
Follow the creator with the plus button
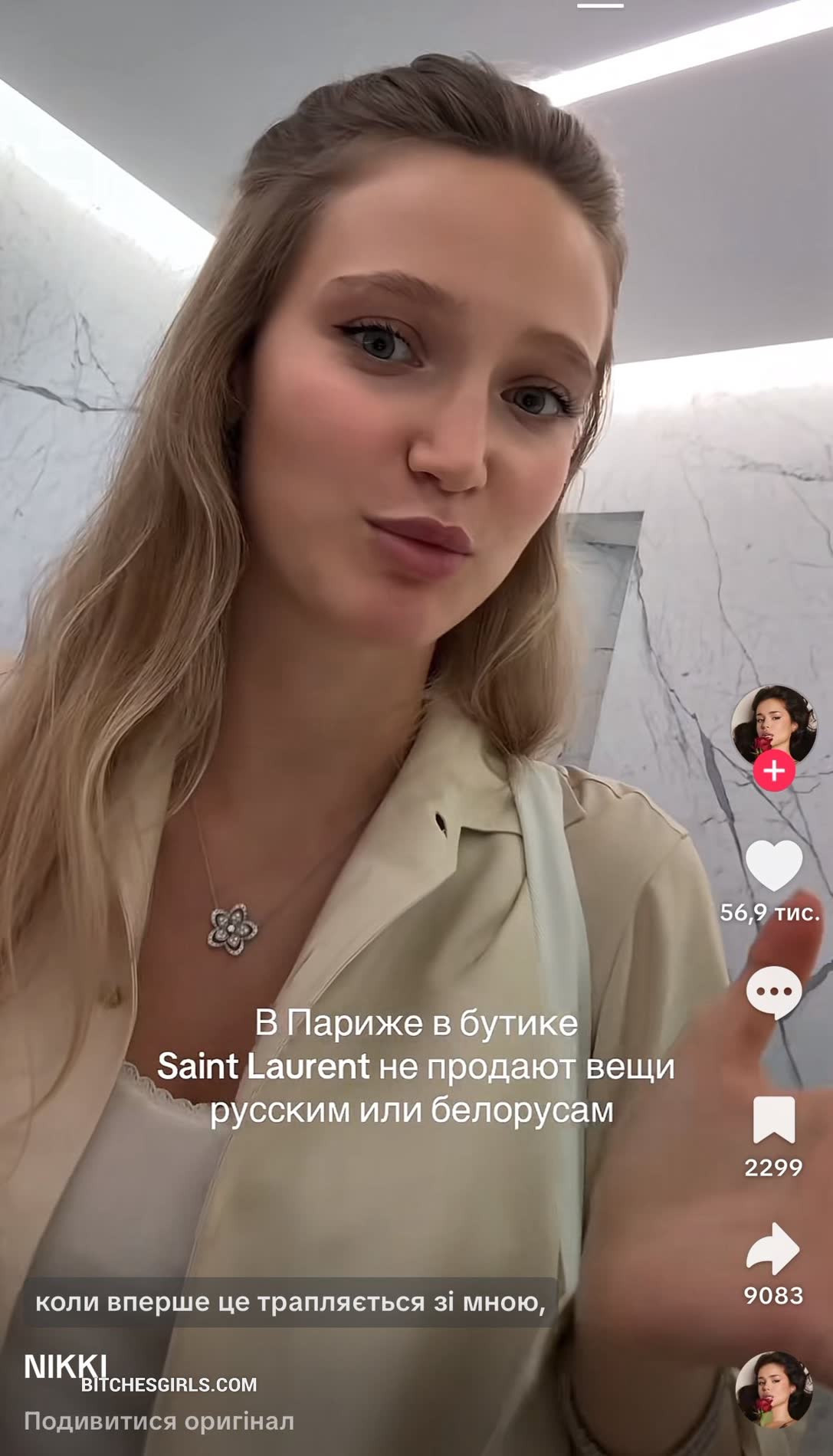click(774, 771)
